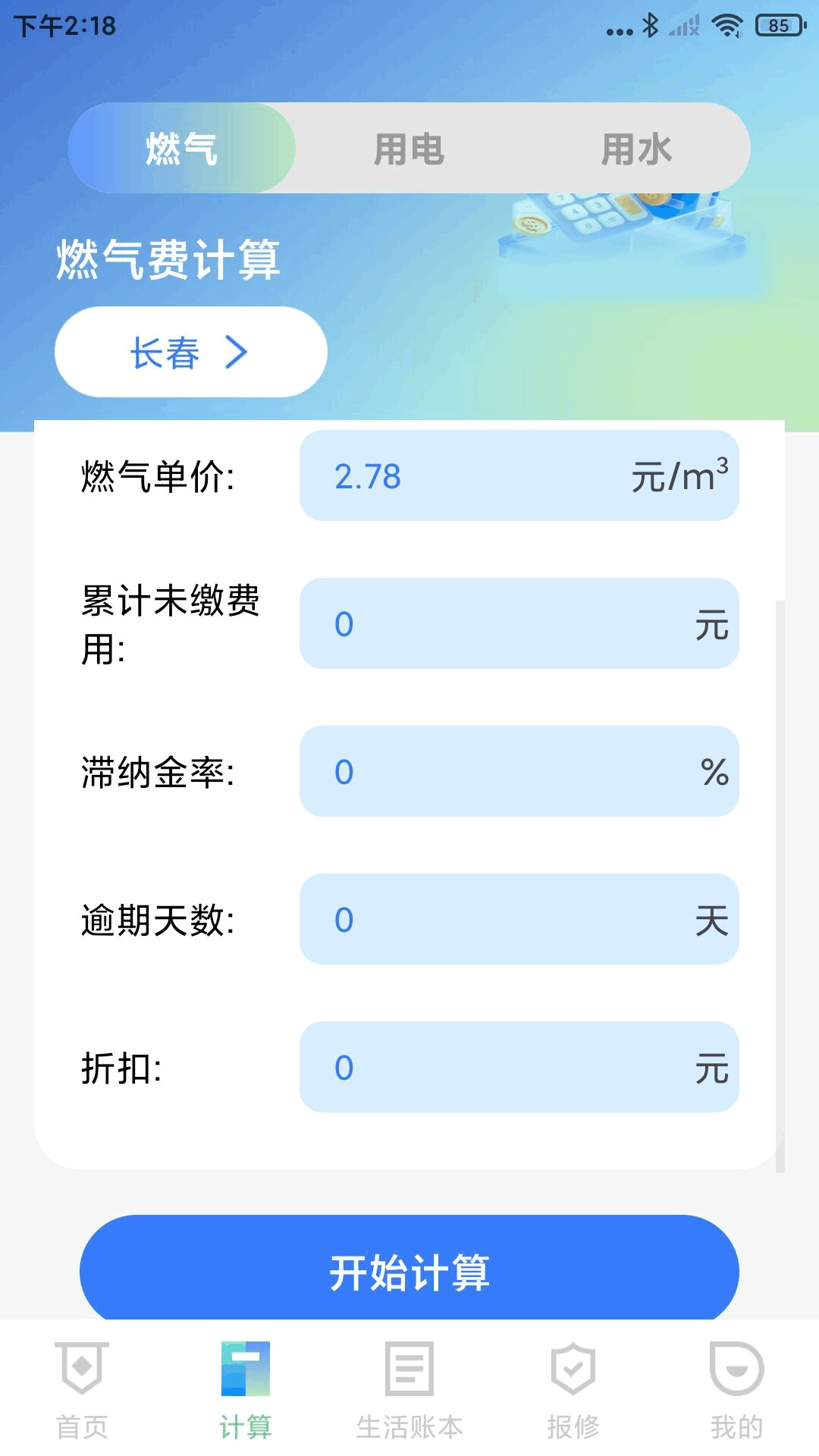Open the 我的 profile tab

pos(736,1389)
